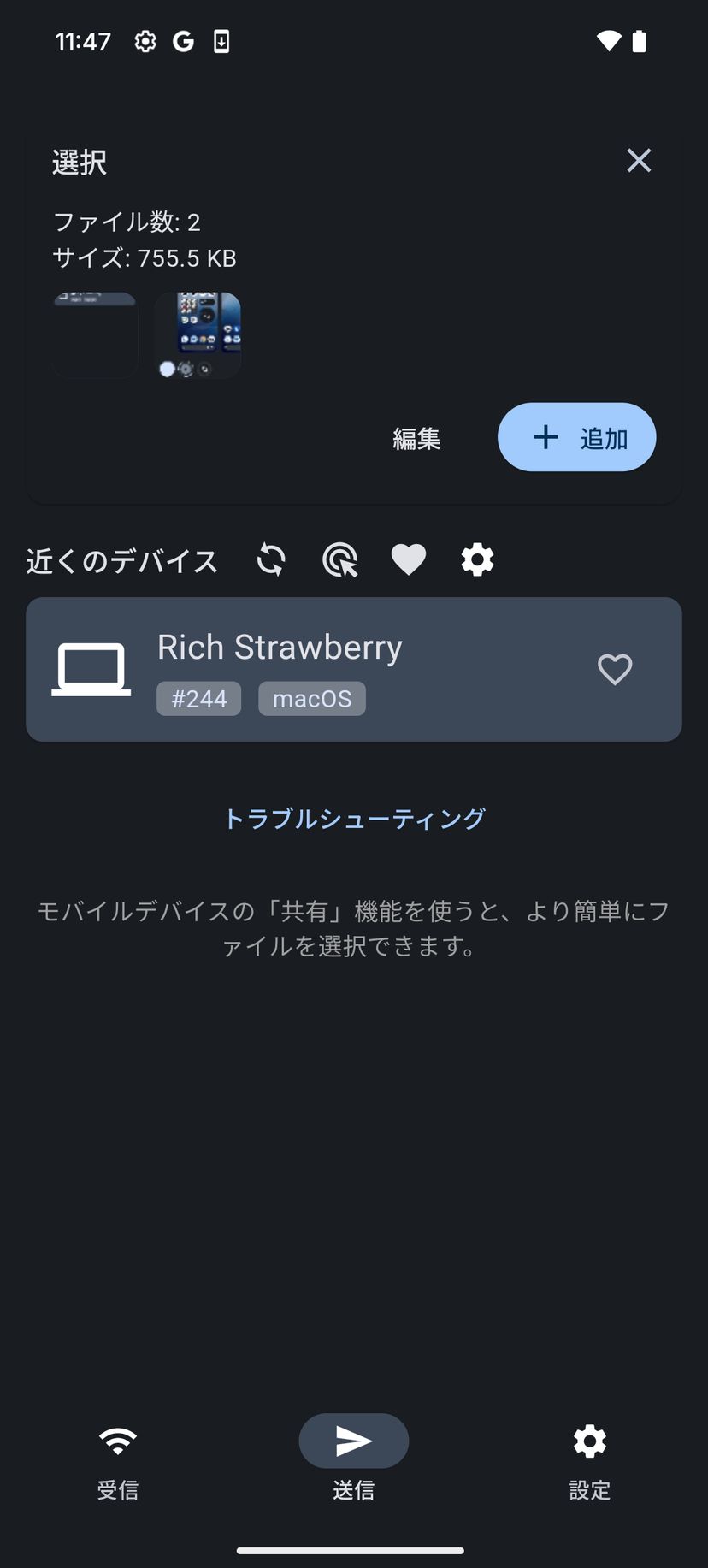Image resolution: width=708 pixels, height=1568 pixels.
Task: Close the 選択 selection panel
Action: point(639,161)
